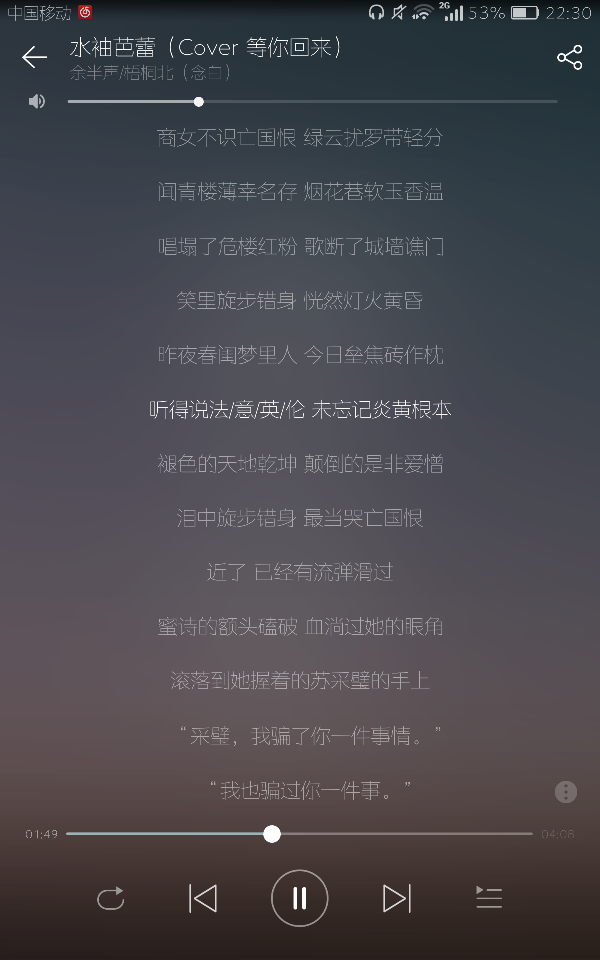
Task: Share the song 水袖芭蕾
Action: tap(569, 58)
